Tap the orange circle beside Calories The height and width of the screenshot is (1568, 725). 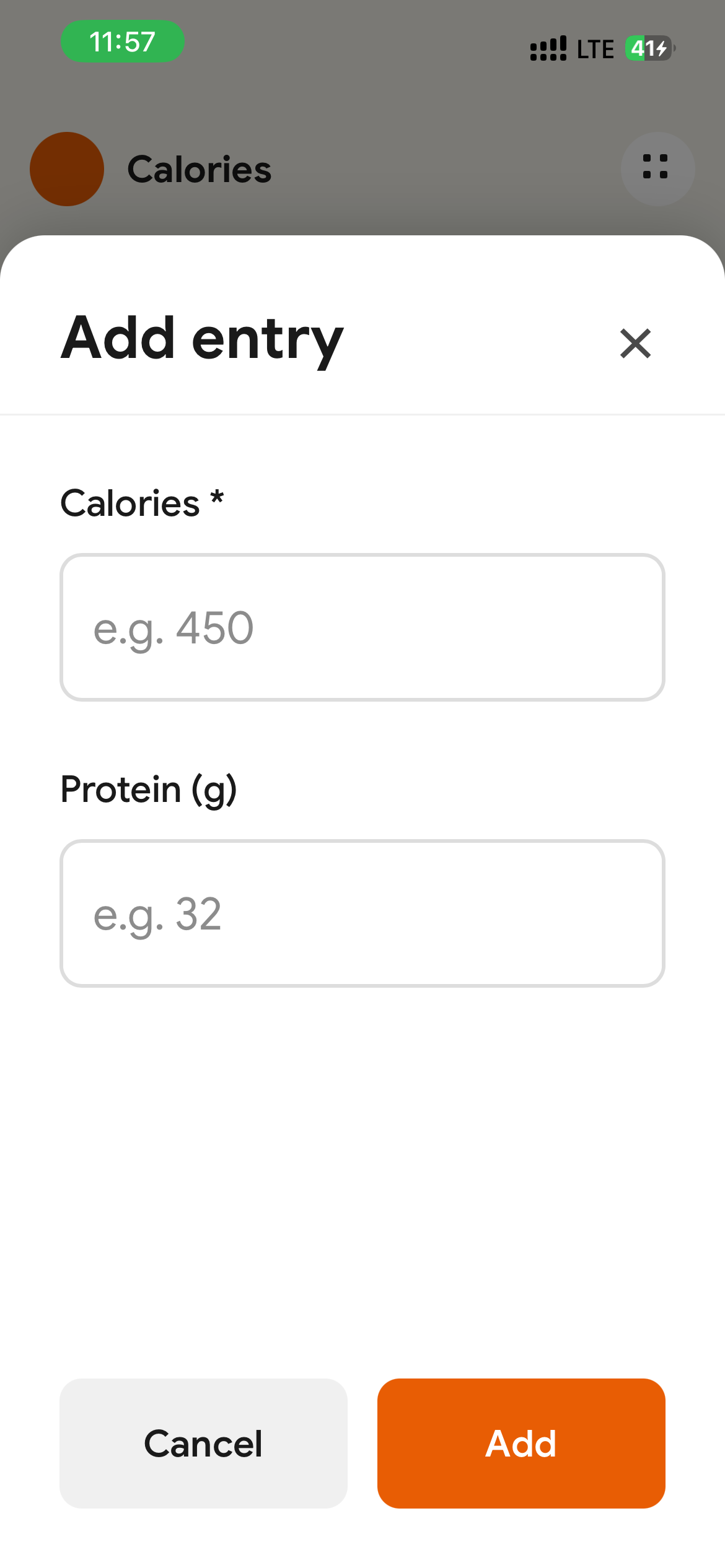tap(66, 169)
